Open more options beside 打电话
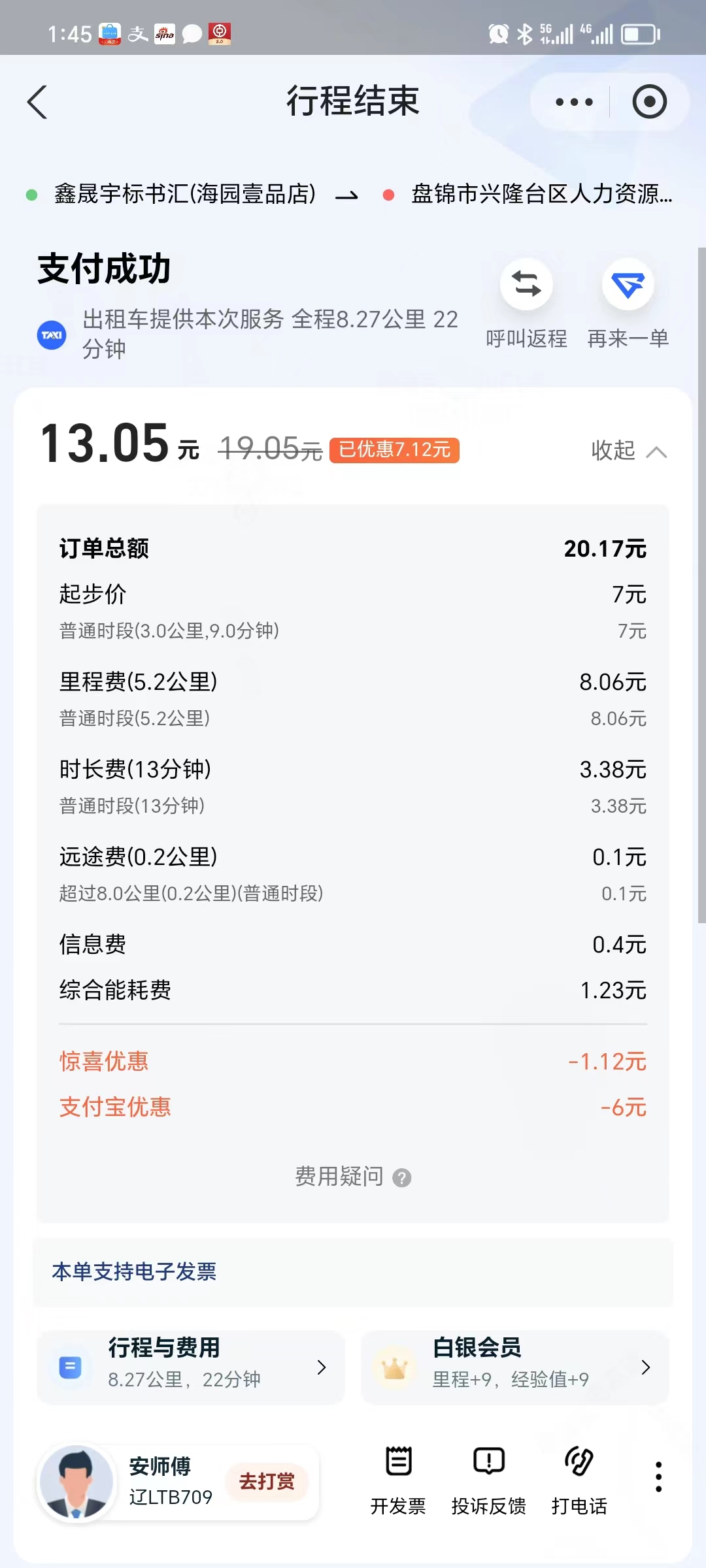This screenshot has height=1568, width=706. (x=658, y=1477)
